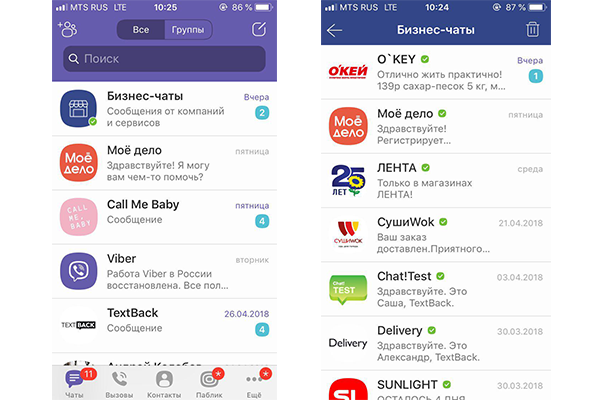This screenshot has width=600, height=400.
Task: Switch to the Вызовы tab
Action: (x=119, y=384)
